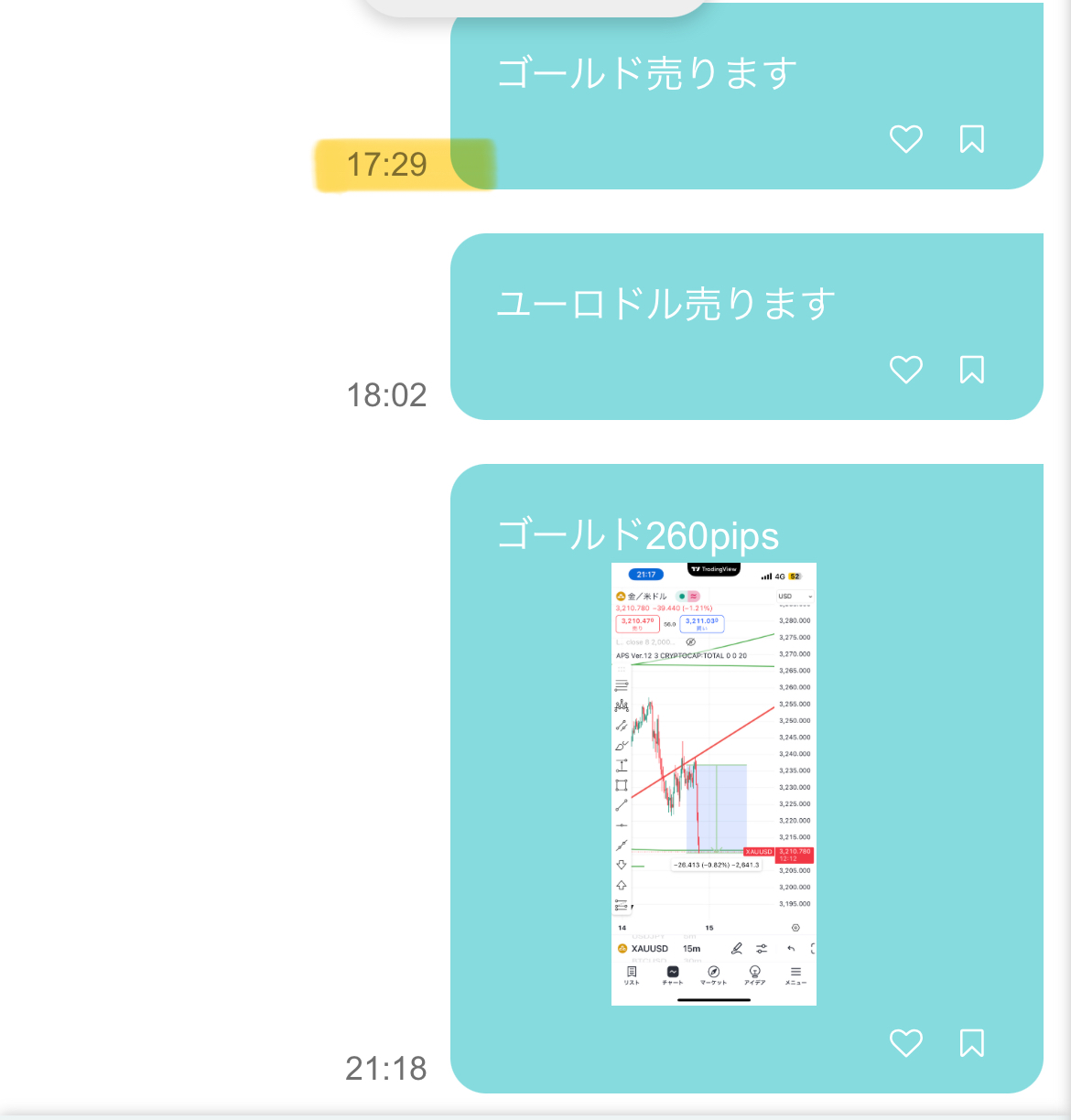Bookmark the ユーロドル売ります message

pos(971,370)
